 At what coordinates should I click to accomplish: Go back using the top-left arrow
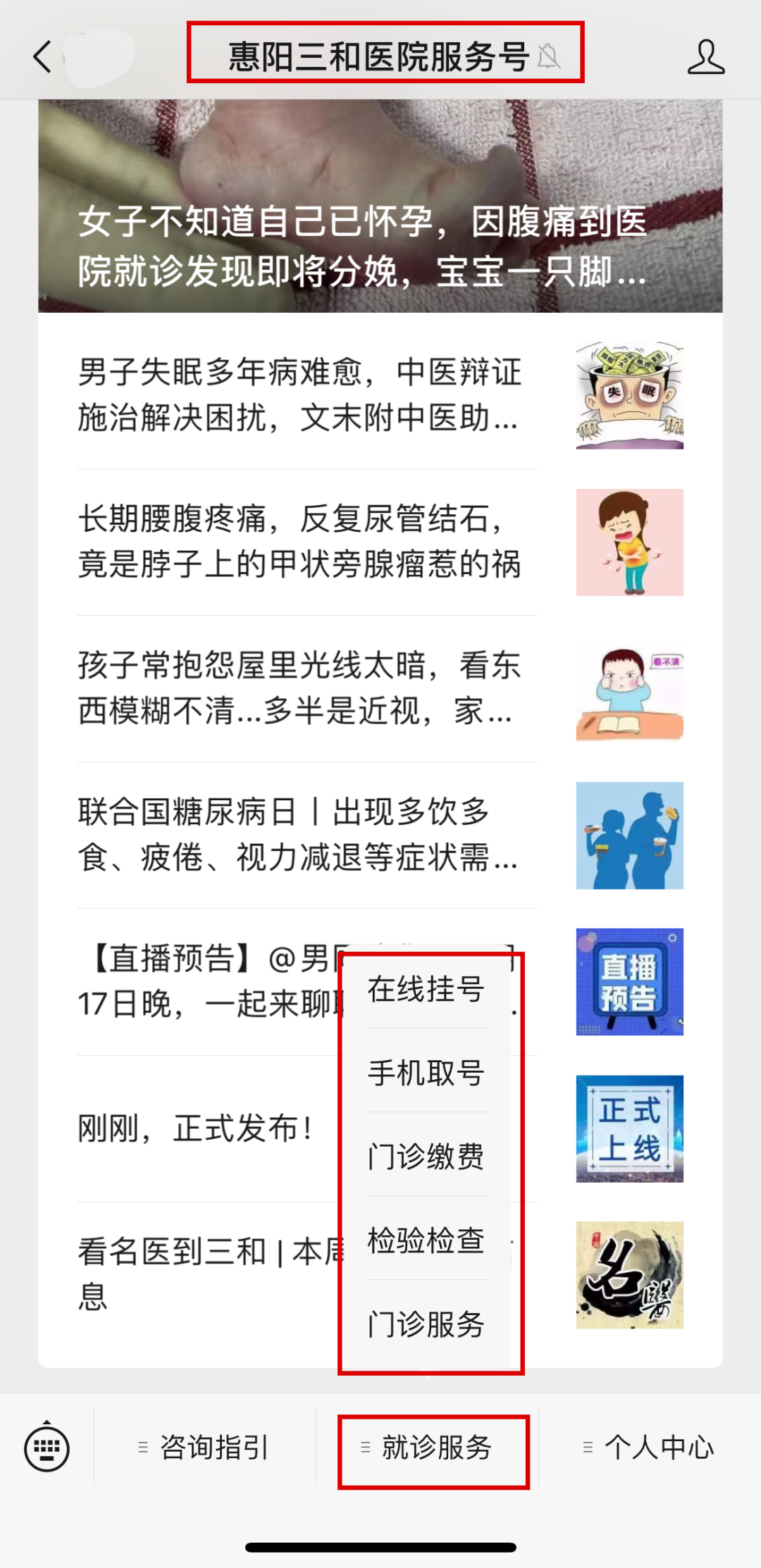[43, 56]
